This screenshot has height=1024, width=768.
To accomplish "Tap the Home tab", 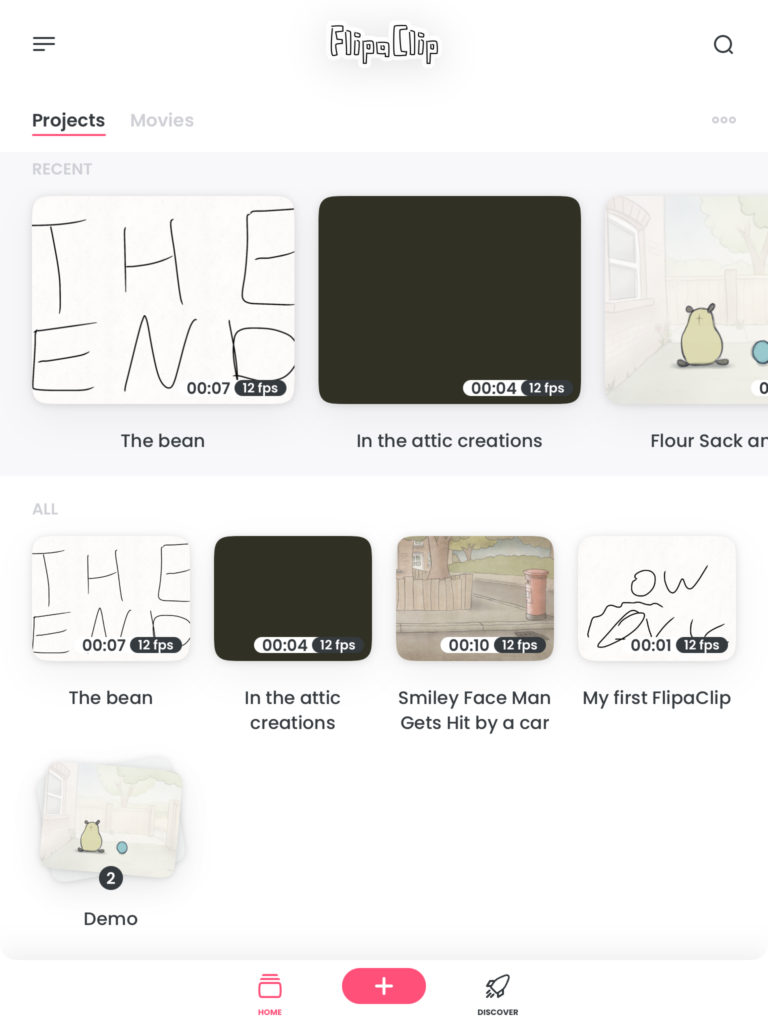I will click(270, 994).
